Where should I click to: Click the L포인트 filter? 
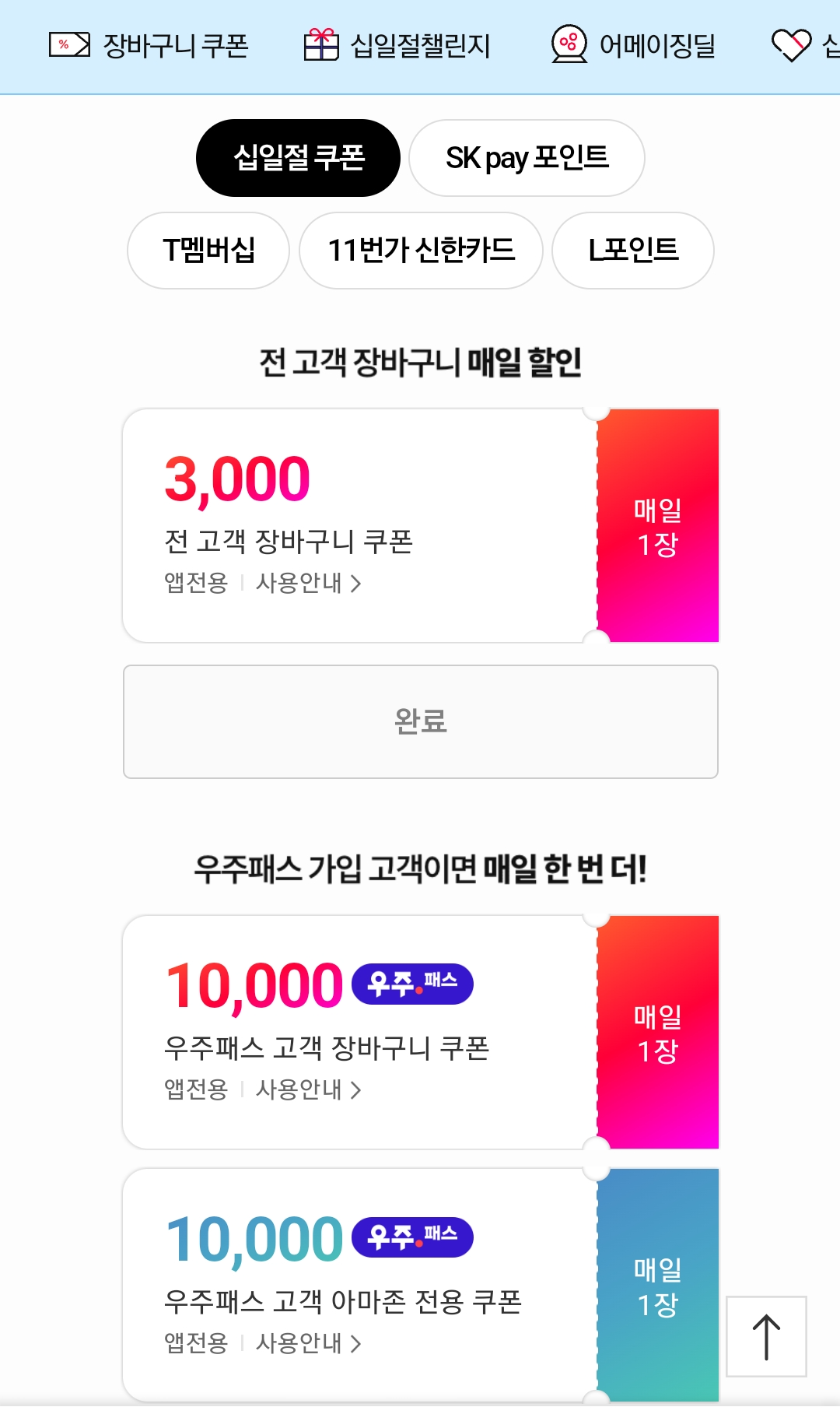click(x=632, y=250)
